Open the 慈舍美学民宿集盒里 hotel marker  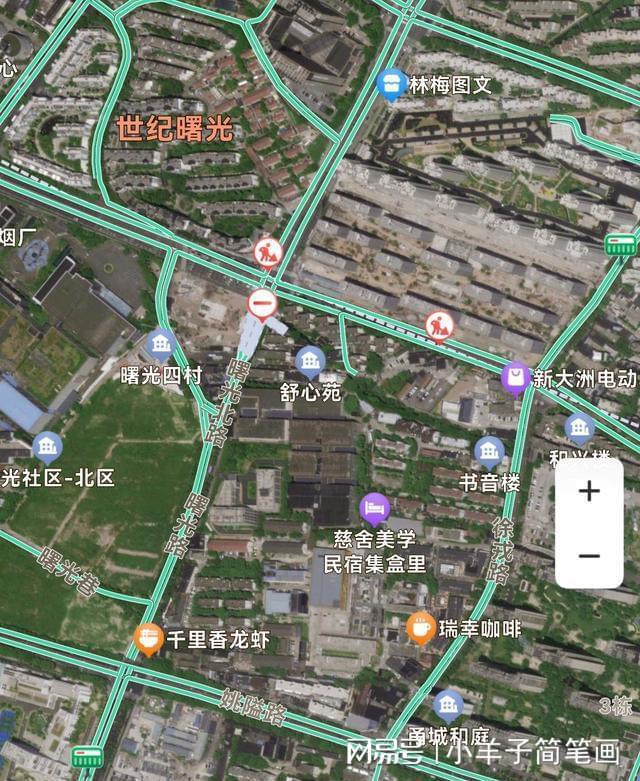point(374,509)
